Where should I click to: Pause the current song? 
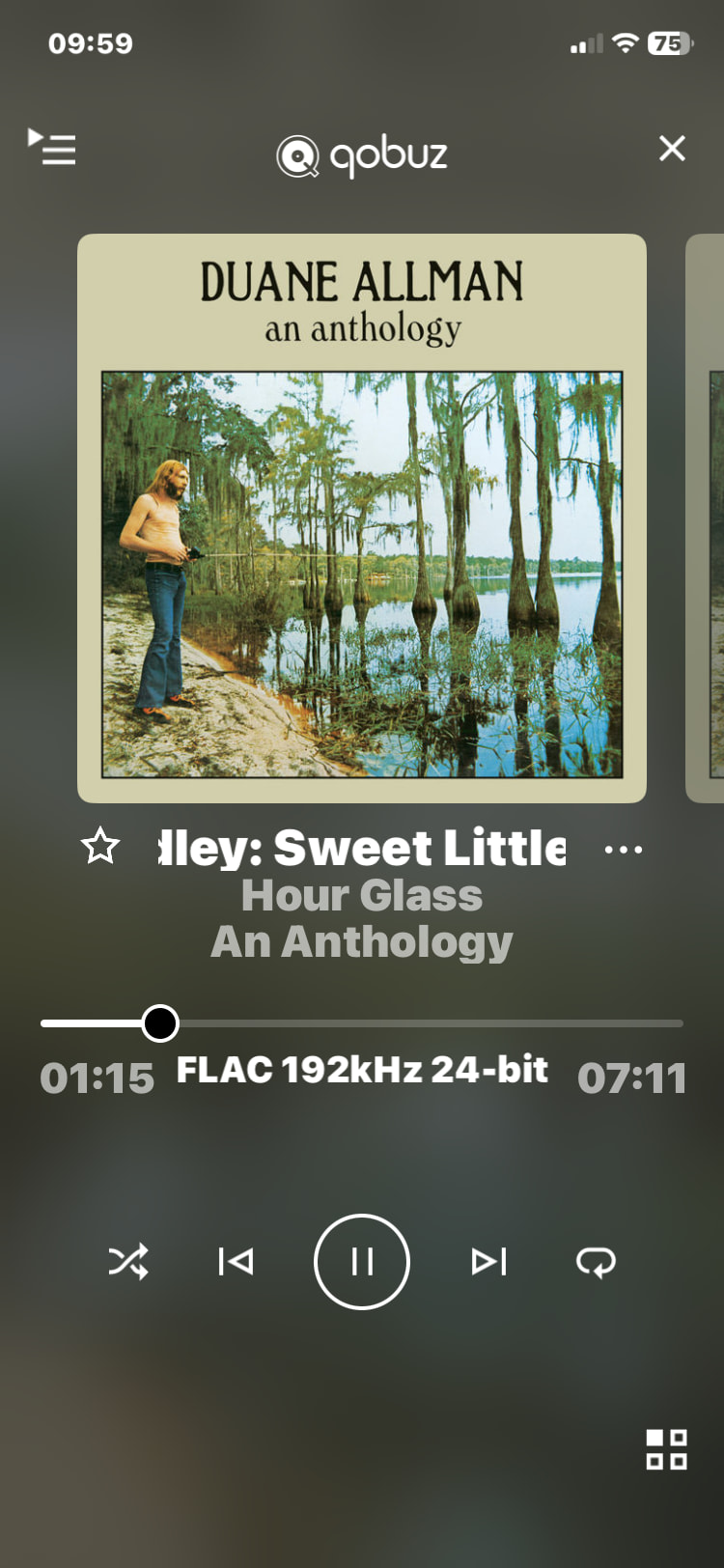[x=362, y=1261]
